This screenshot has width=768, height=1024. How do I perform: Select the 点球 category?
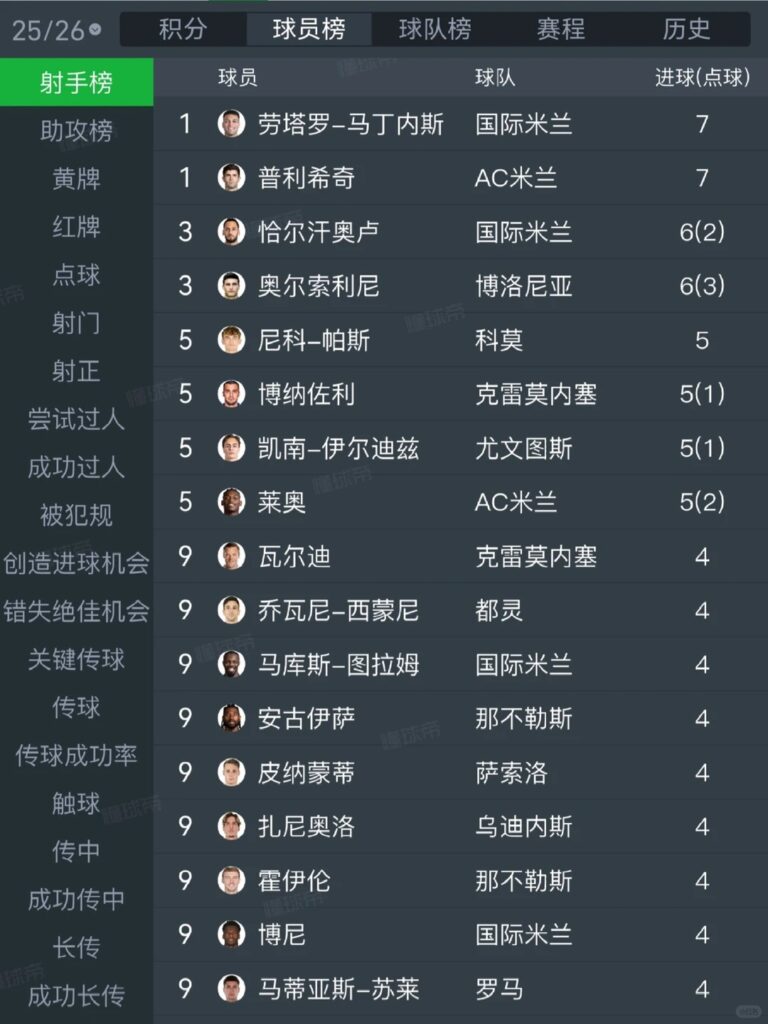click(x=76, y=275)
